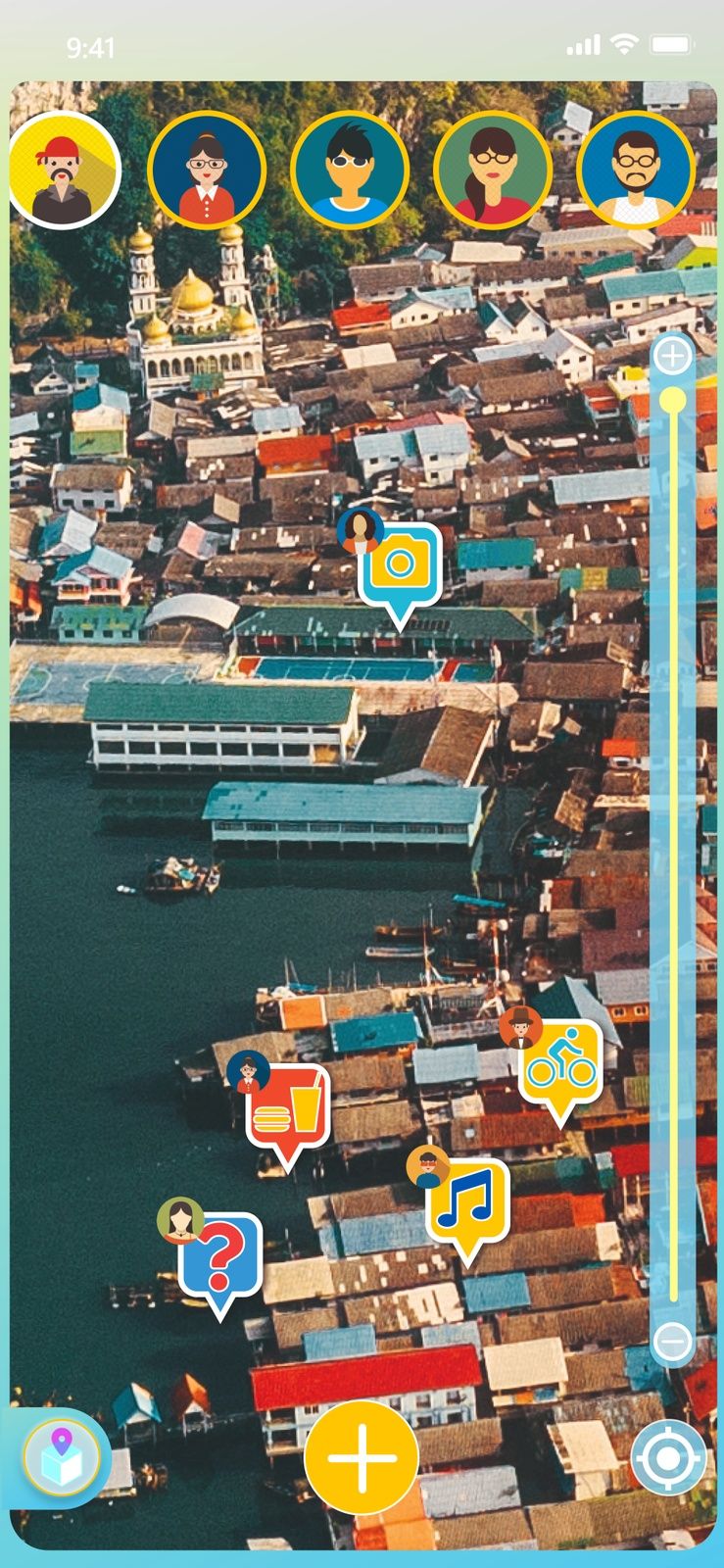Viewport: 724px width, 1568px height.
Task: Select the woman avatar with a hair bun
Action: click(207, 170)
